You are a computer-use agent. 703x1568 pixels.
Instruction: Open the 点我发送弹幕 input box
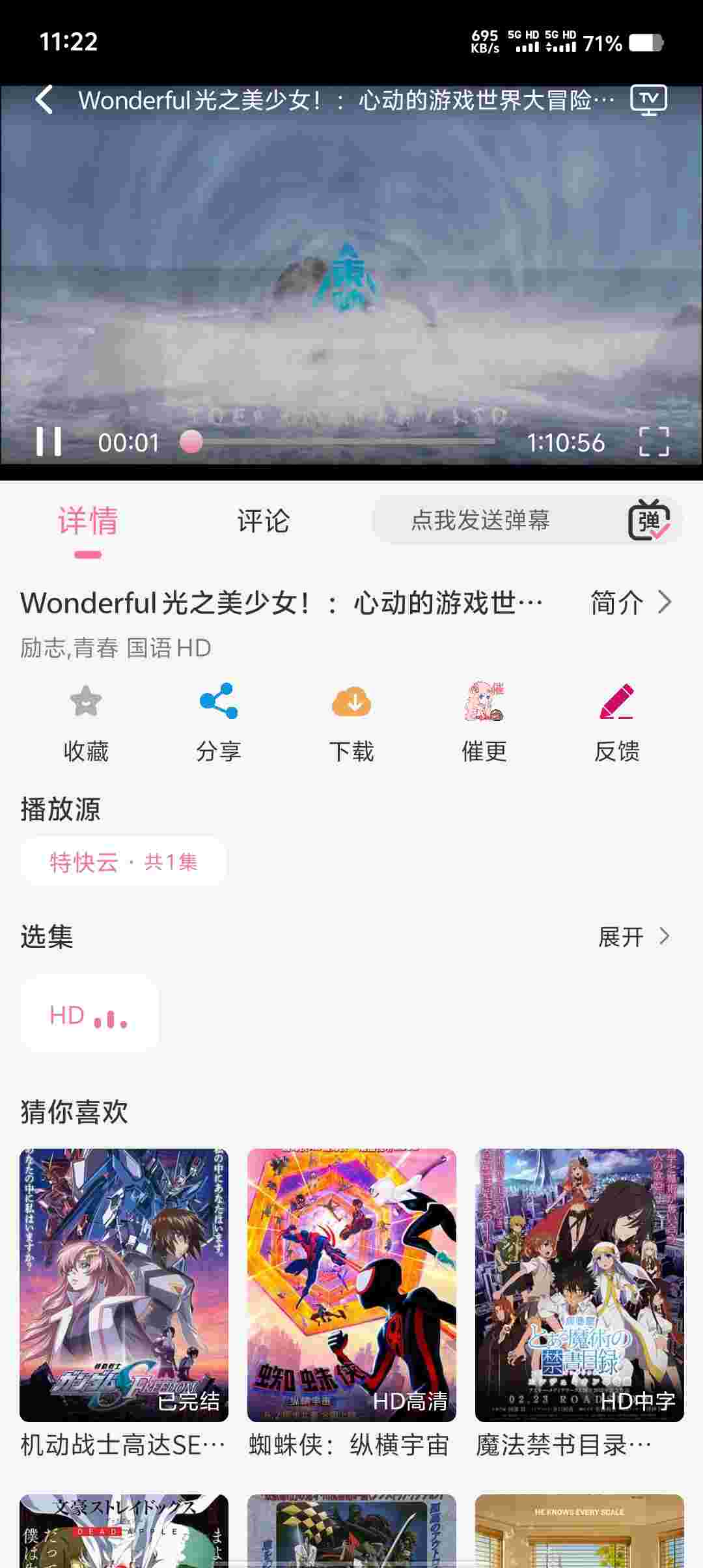pyautogui.click(x=480, y=520)
